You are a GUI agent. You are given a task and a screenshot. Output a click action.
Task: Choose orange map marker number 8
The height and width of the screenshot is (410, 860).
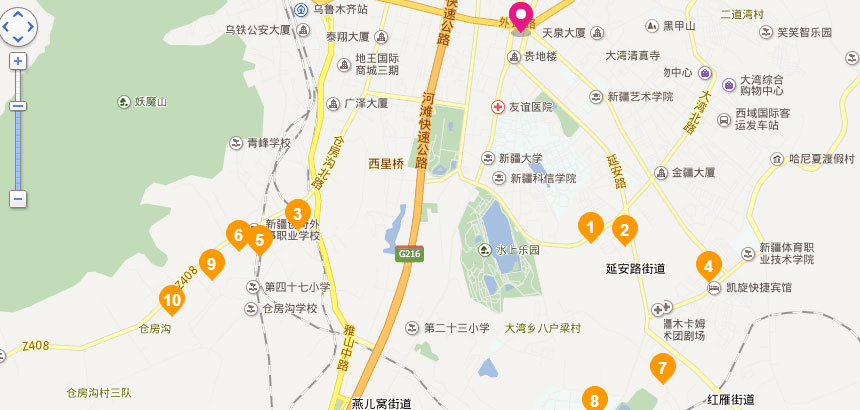[x=594, y=400]
